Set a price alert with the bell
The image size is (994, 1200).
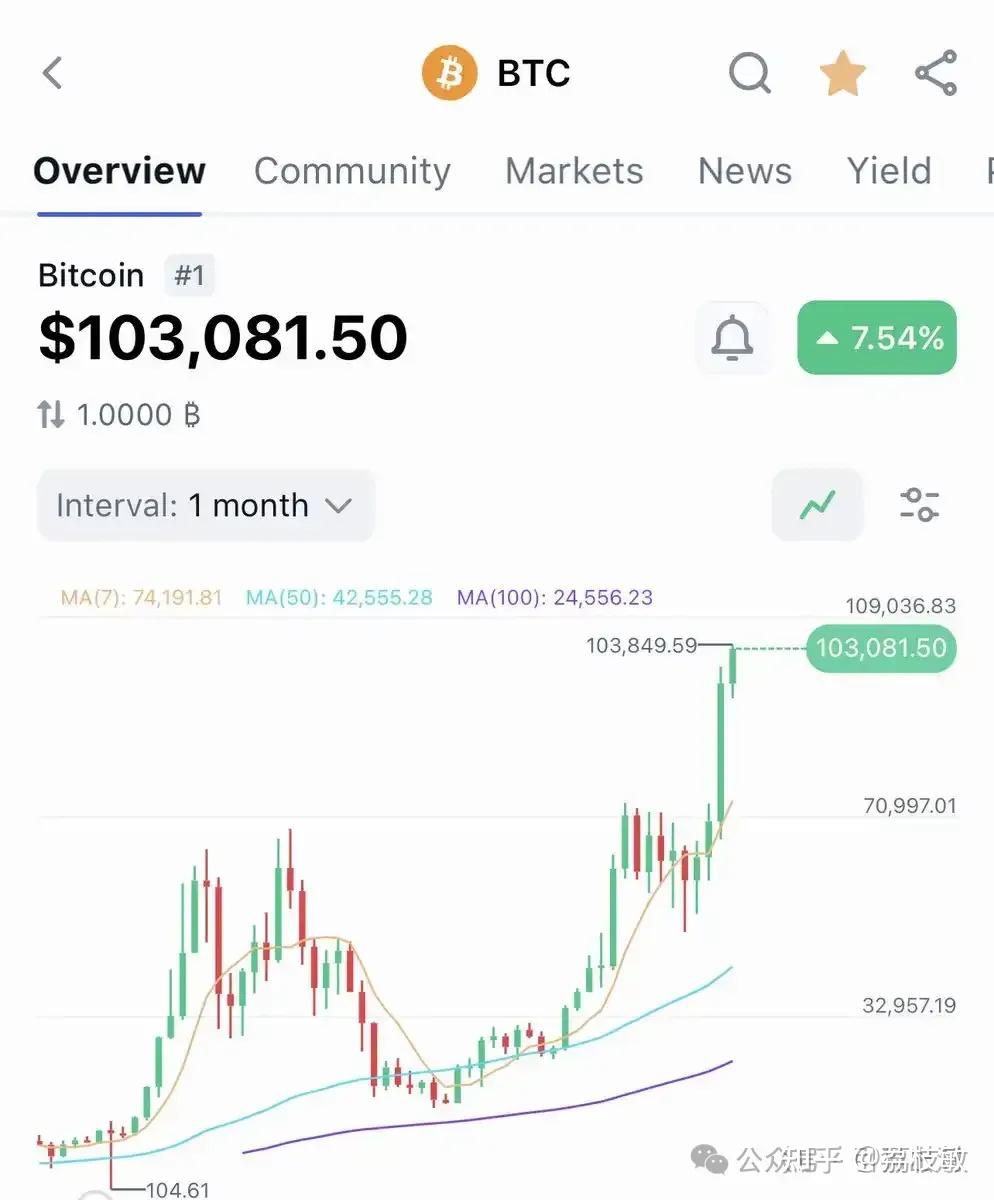point(732,338)
